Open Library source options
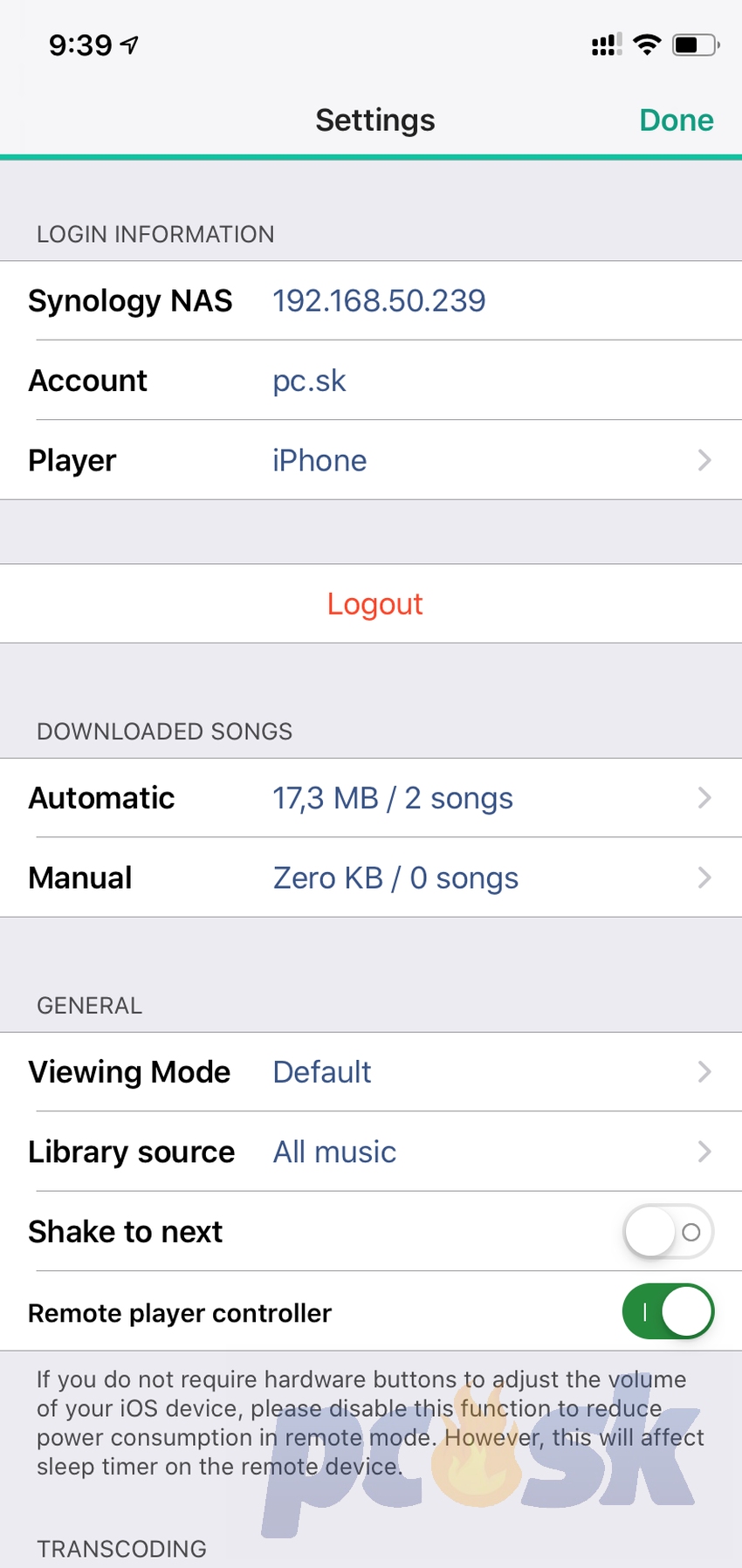 (x=371, y=1152)
